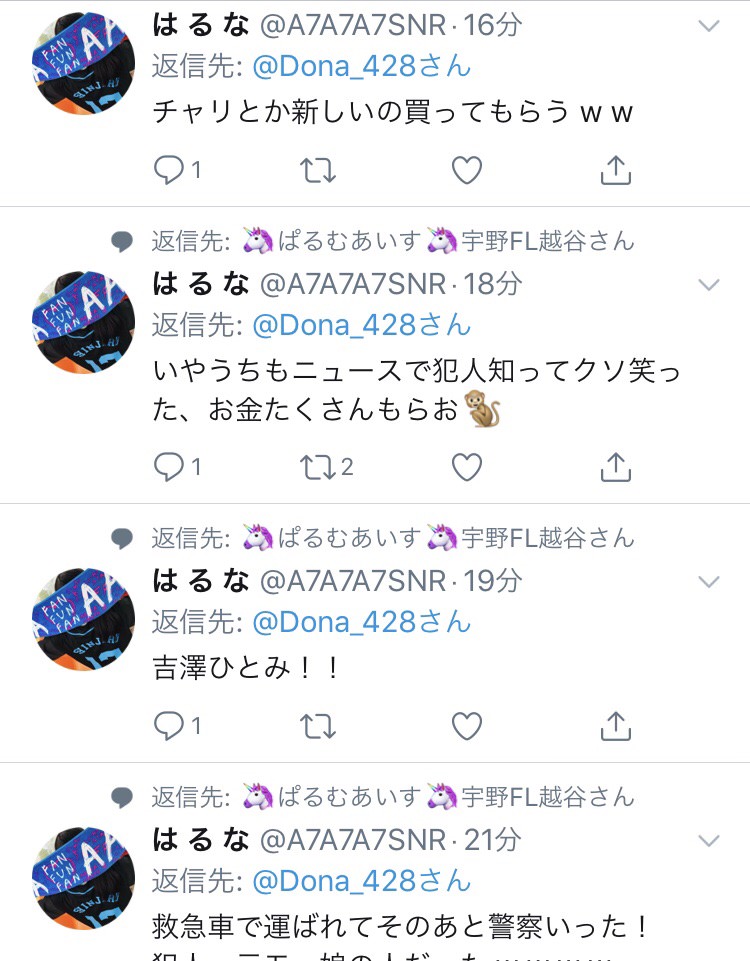750x961 pixels.
Task: Share the 吉澤ひとみ tweet
Action: coord(616,726)
